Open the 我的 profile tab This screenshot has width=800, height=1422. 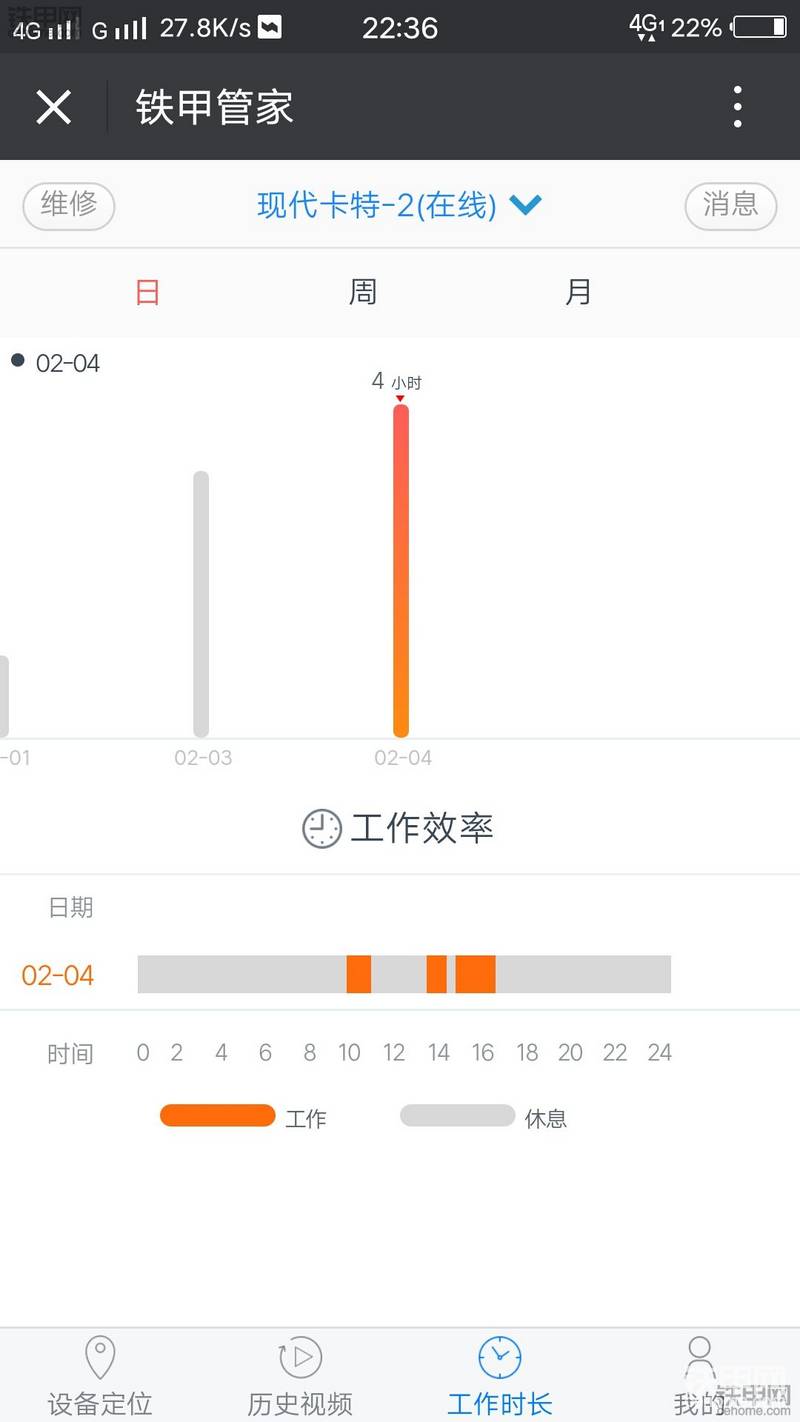tap(700, 1377)
